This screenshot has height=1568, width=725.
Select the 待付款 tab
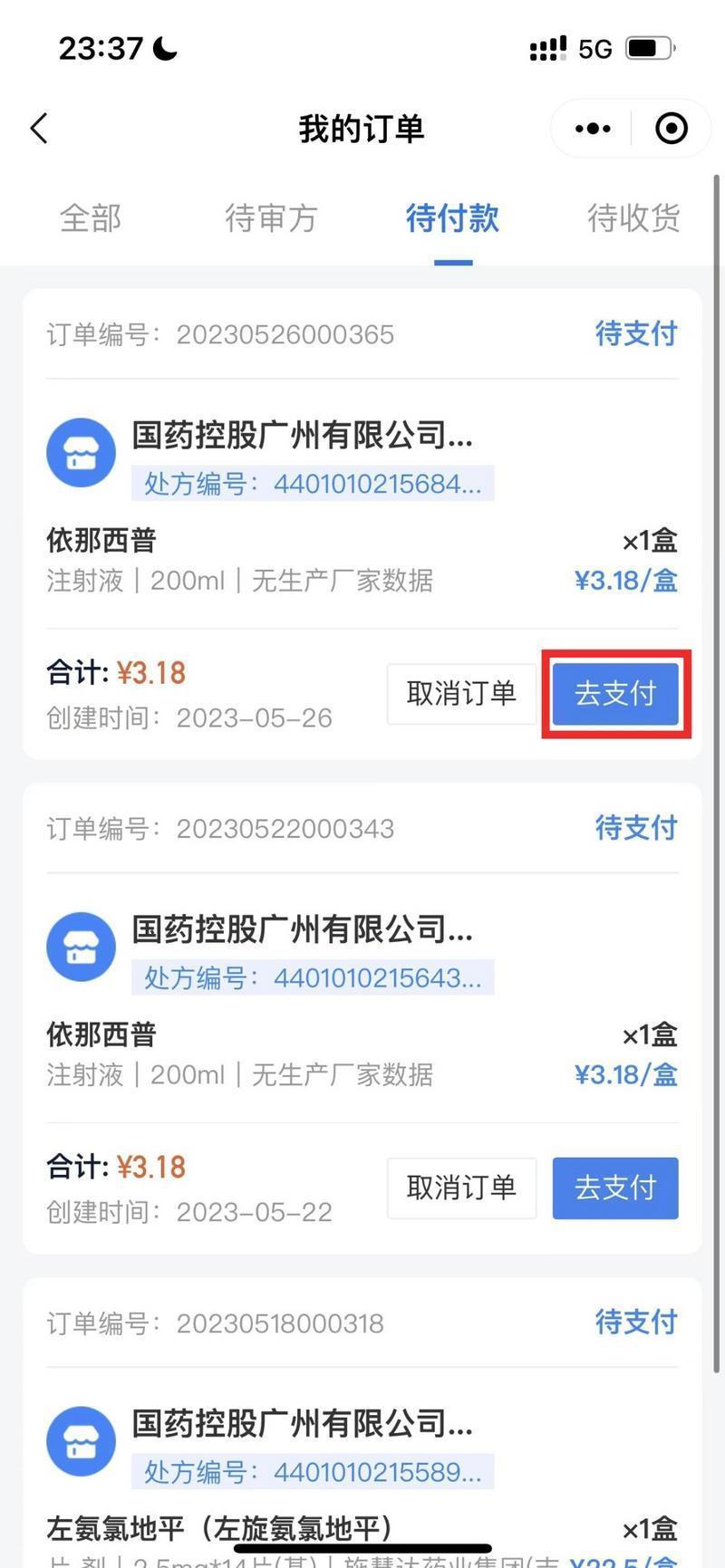(452, 218)
